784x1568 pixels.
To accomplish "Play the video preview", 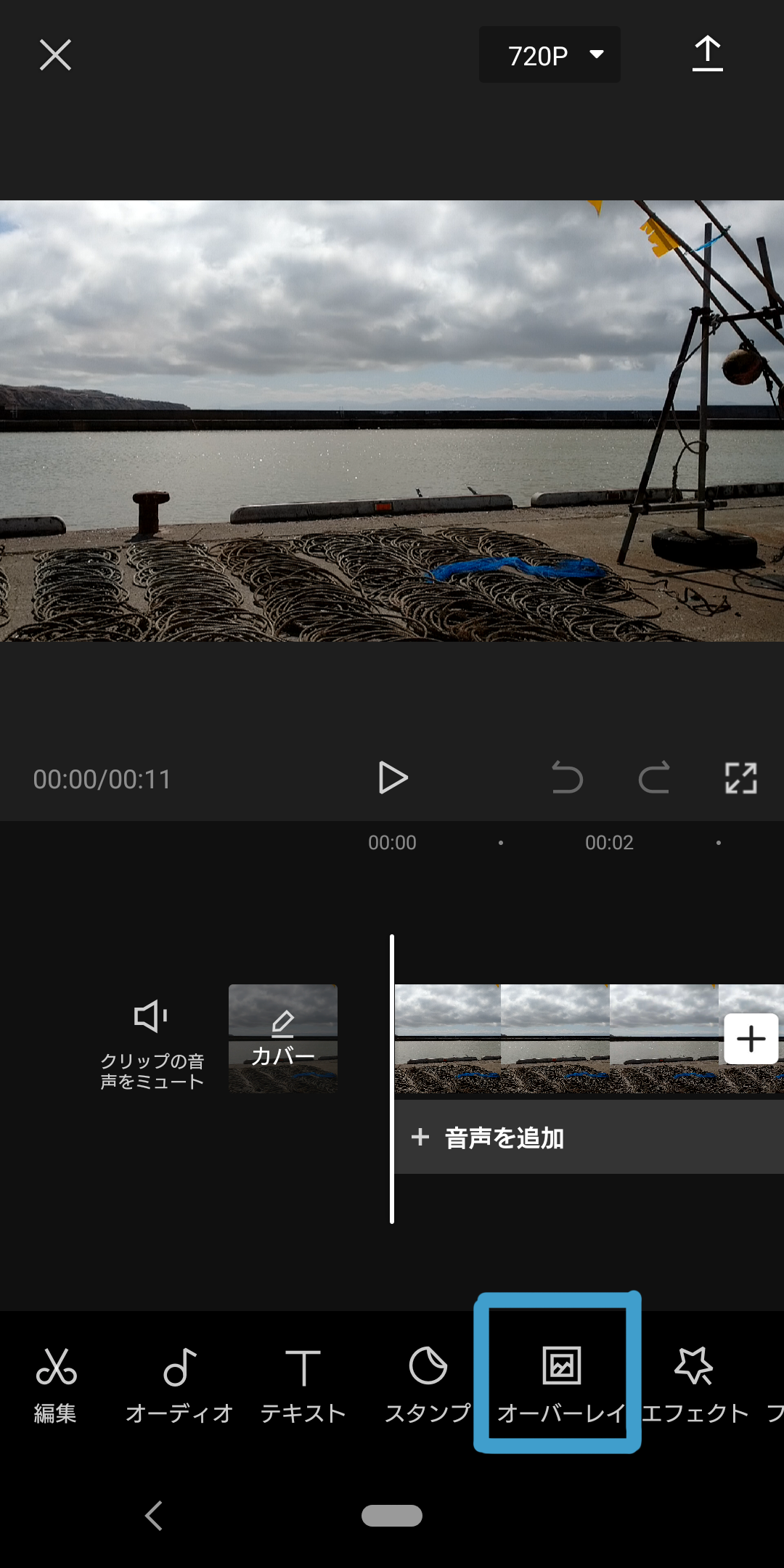I will tap(393, 778).
